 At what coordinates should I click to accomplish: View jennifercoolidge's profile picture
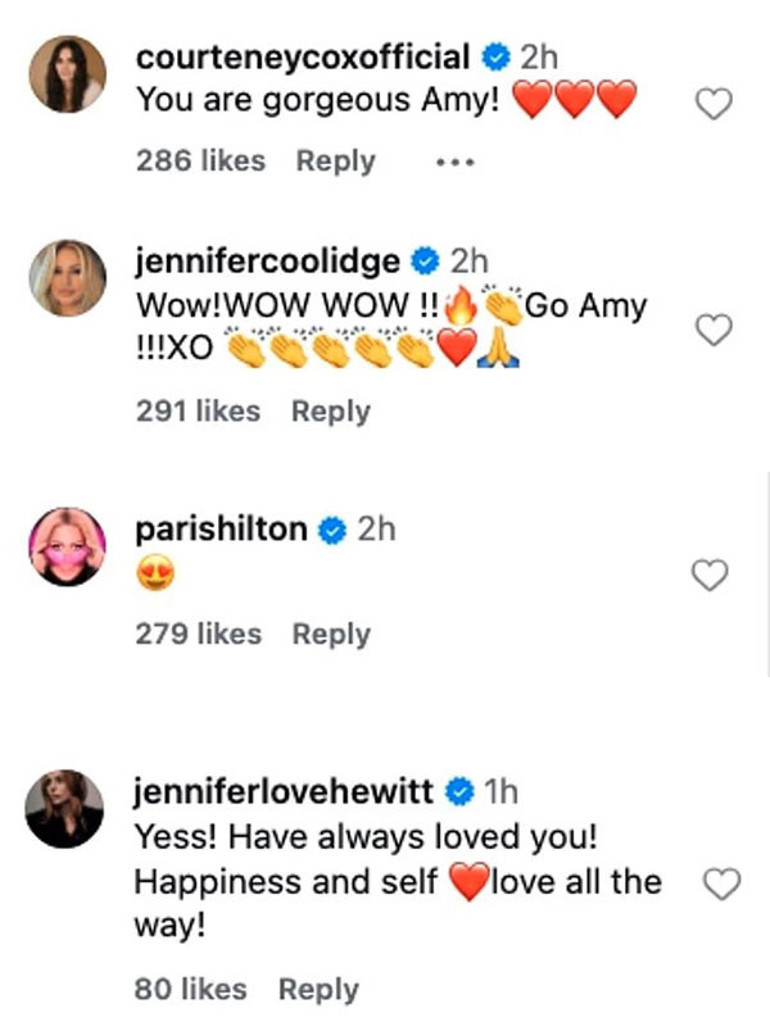(68, 278)
